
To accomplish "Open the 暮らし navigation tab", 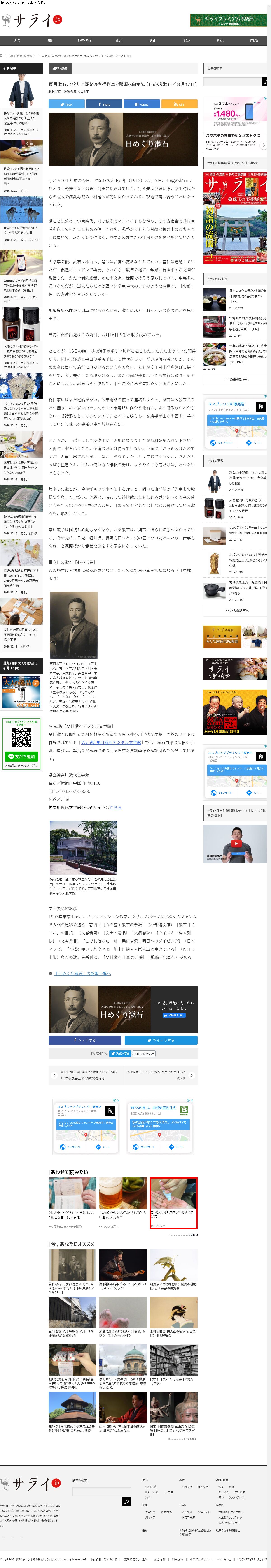I will click(x=220, y=40).
